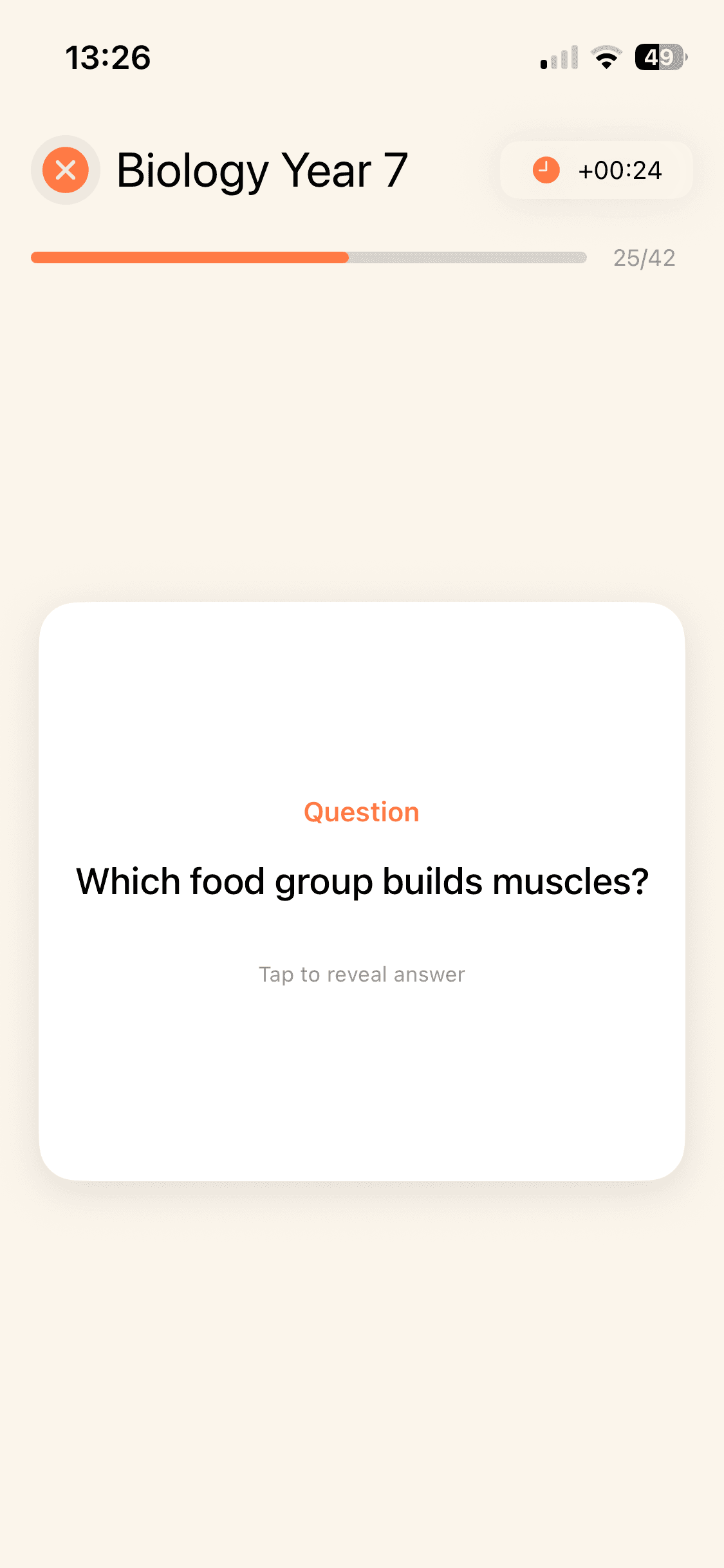Tap the status bar time 13:26
Viewport: 724px width, 1568px height.
pyautogui.click(x=109, y=57)
